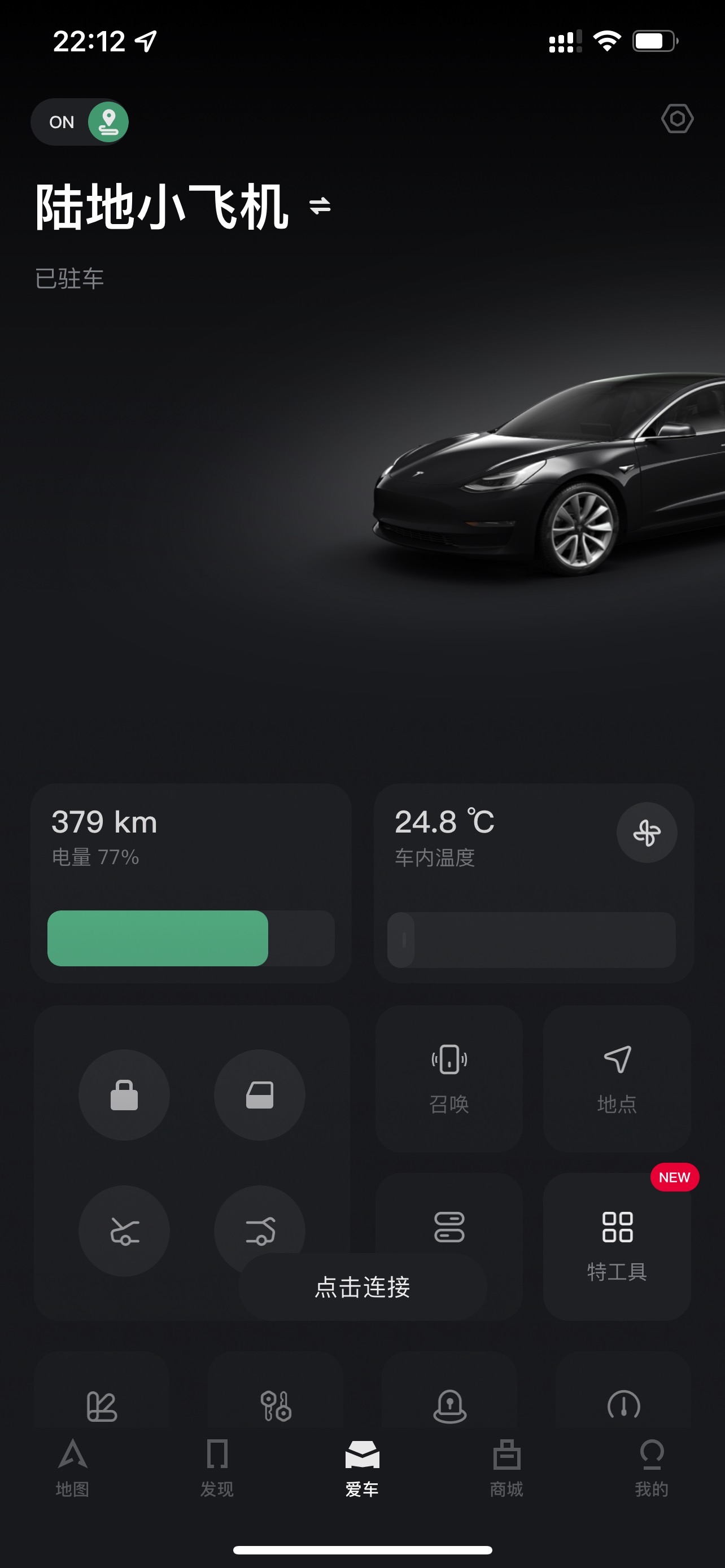This screenshot has height=1568, width=725.
Task: Activate the 召唤 summon feature
Action: click(449, 1078)
